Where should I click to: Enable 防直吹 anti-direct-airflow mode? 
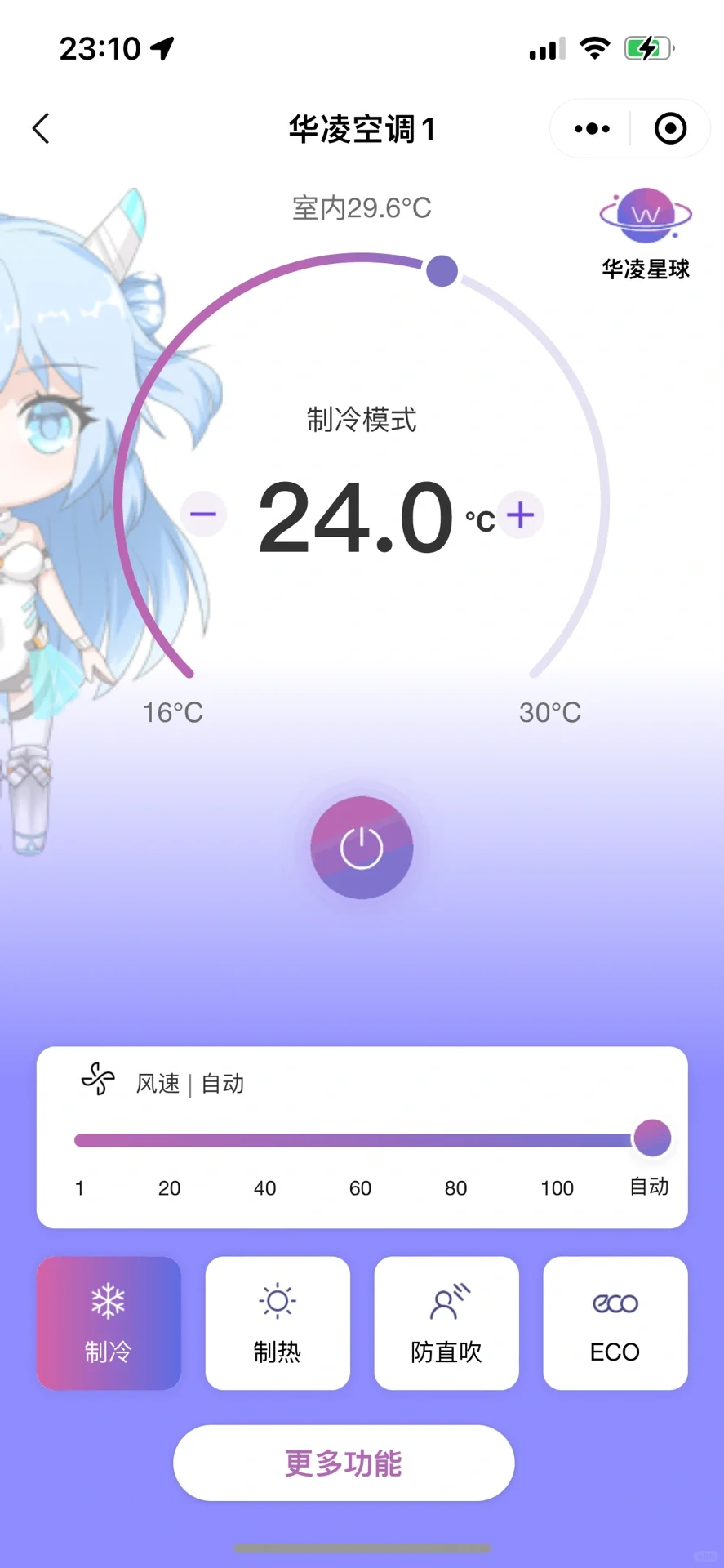(x=446, y=1323)
